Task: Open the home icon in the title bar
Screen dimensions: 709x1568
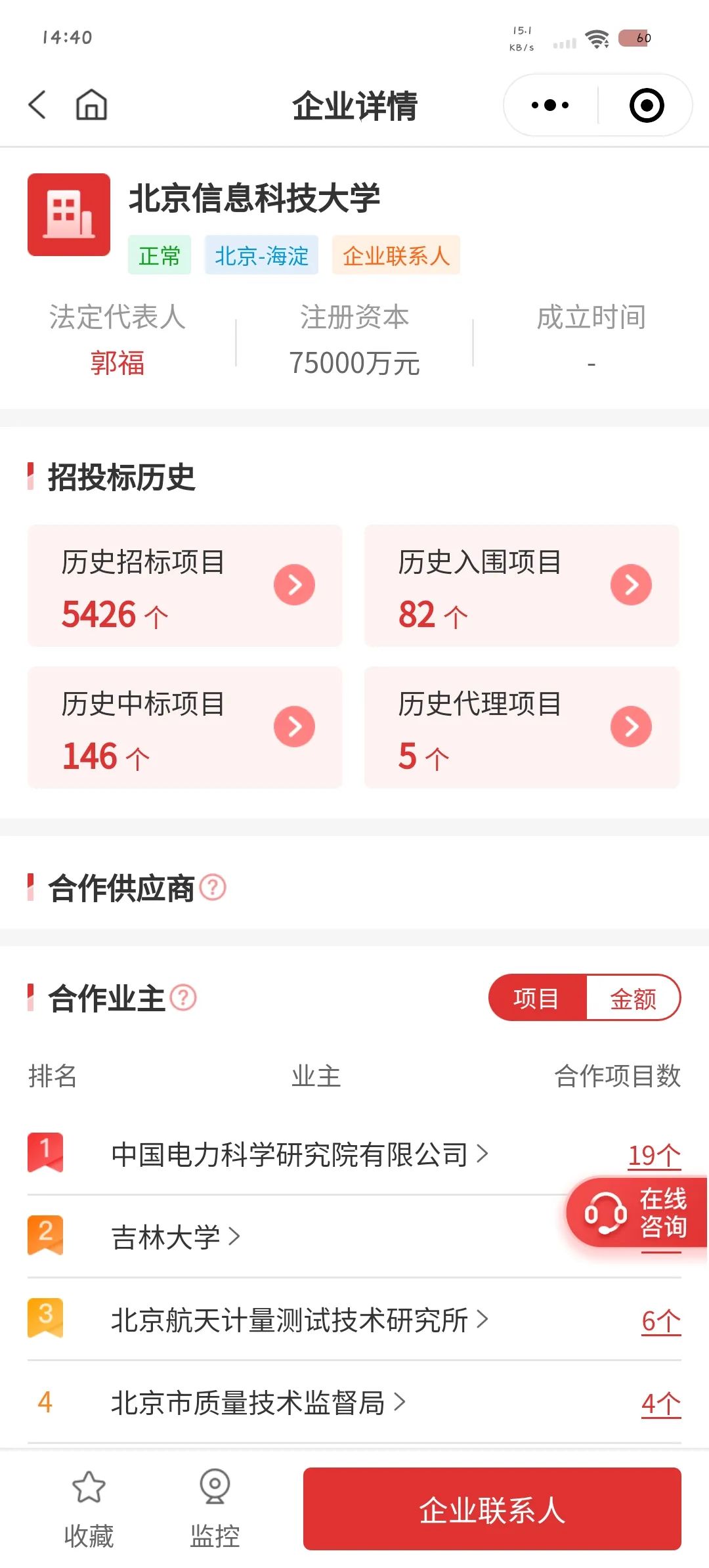Action: [x=91, y=105]
